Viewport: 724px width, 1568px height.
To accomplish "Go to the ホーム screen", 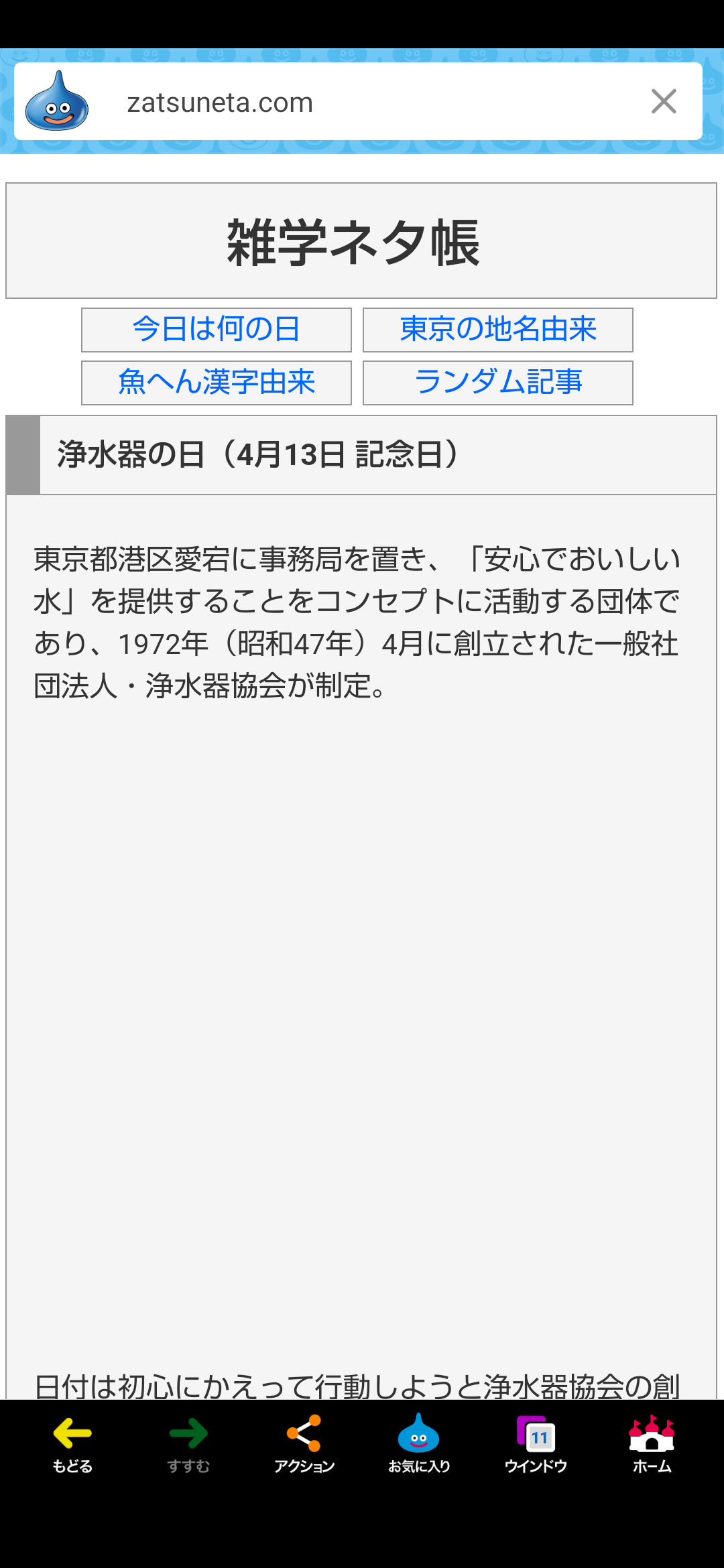I will [x=652, y=1443].
